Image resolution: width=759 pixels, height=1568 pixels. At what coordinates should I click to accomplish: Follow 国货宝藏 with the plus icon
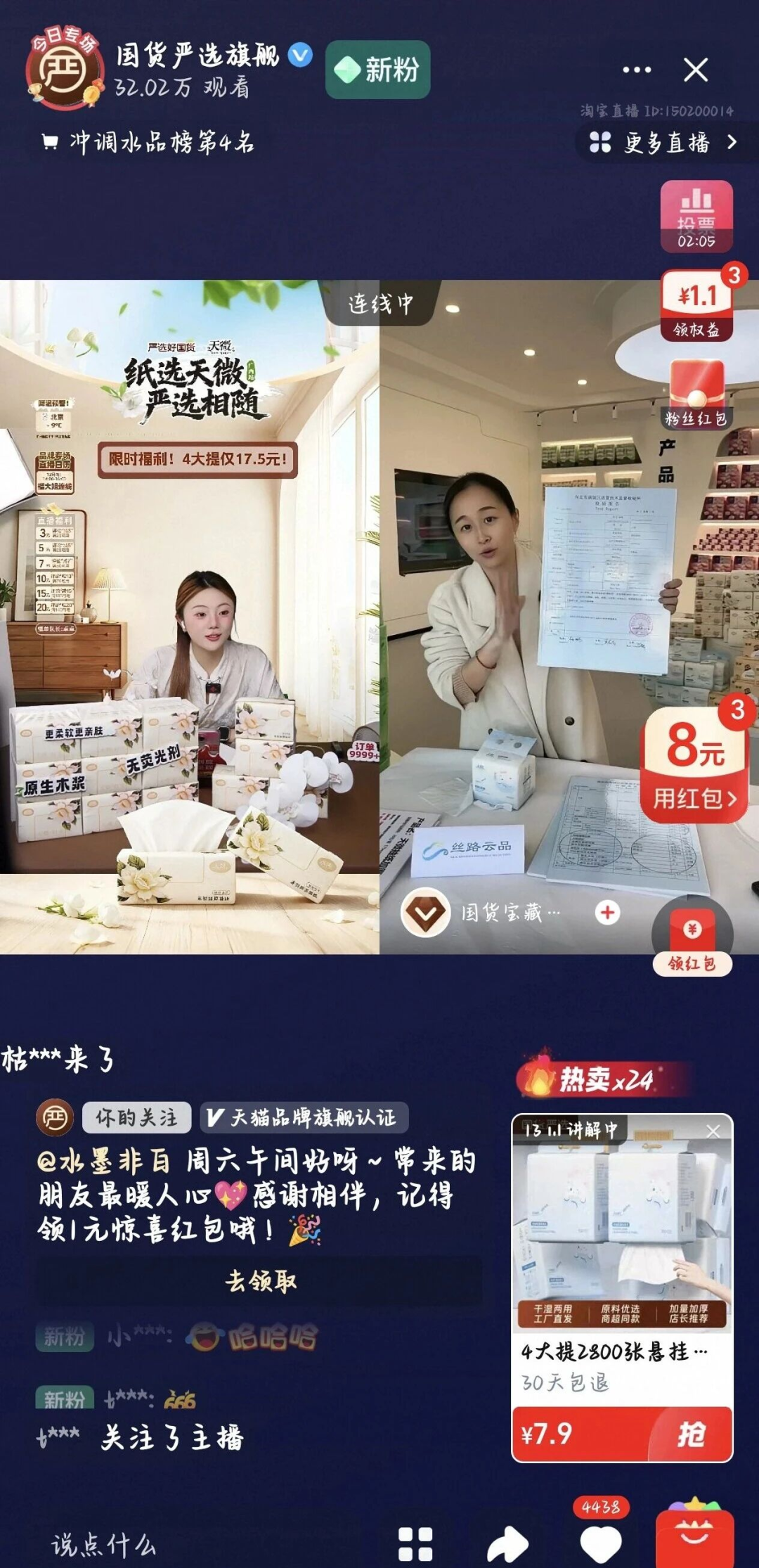[607, 913]
